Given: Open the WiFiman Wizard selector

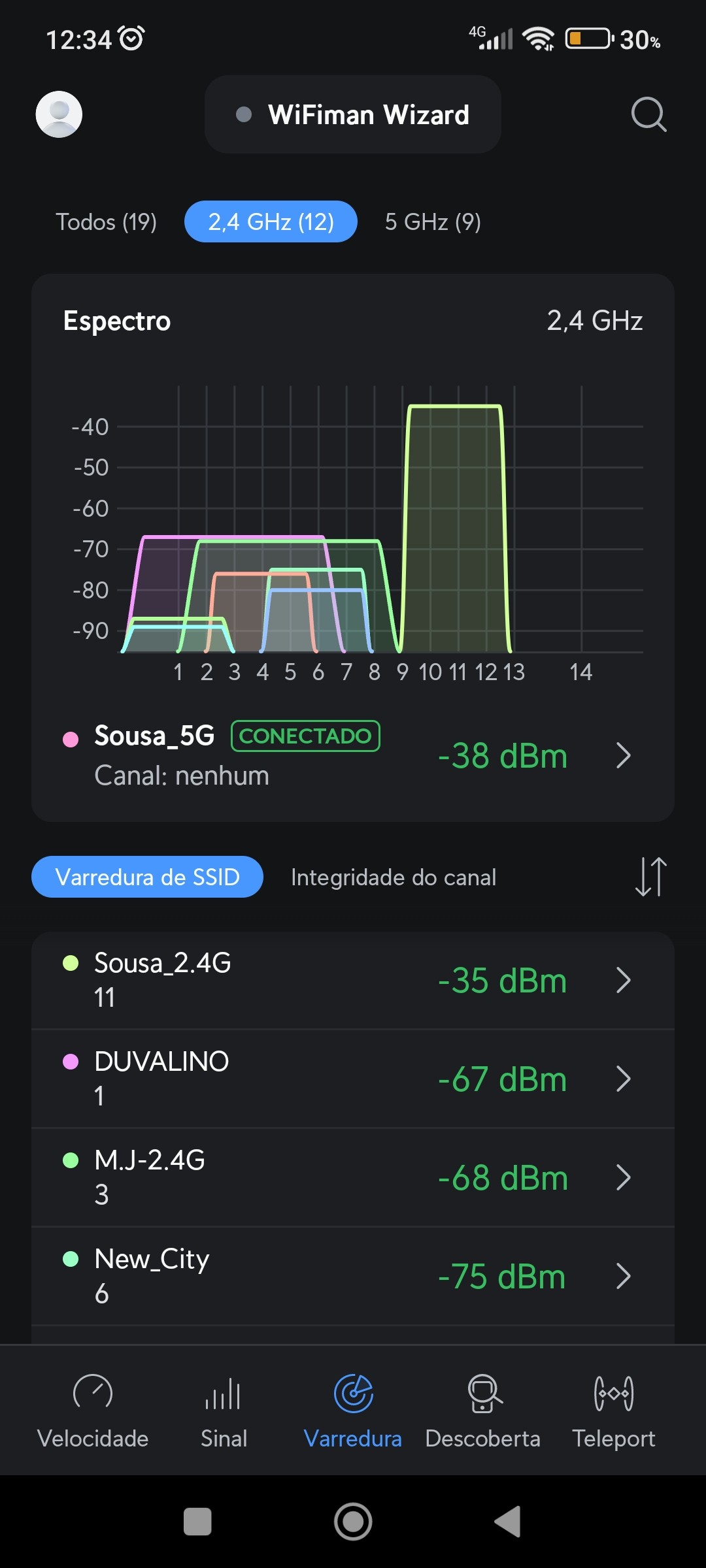Looking at the screenshot, I should 353,114.
